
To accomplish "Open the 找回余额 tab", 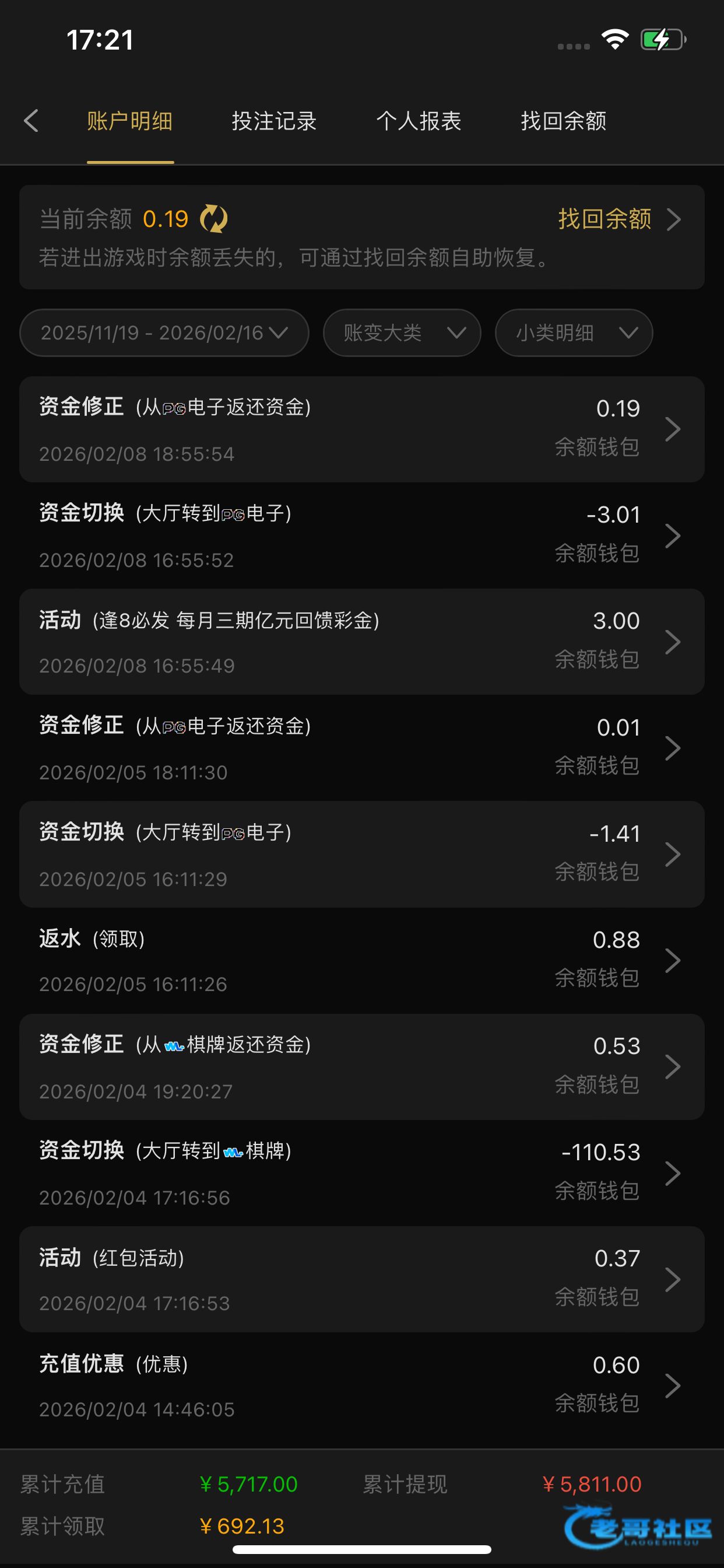I will 563,121.
